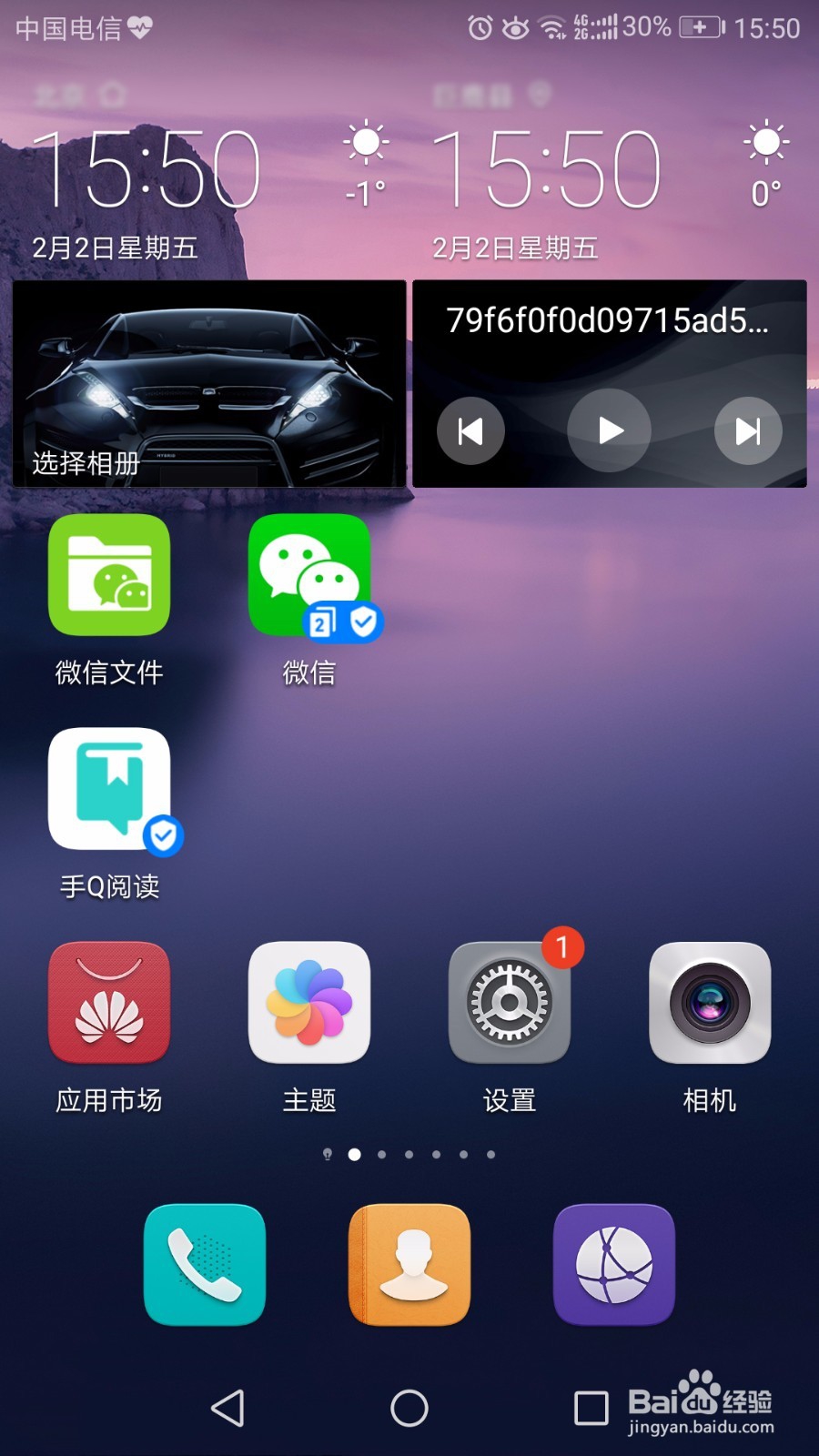
Task: Launch the purple browser app
Action: tap(614, 1265)
